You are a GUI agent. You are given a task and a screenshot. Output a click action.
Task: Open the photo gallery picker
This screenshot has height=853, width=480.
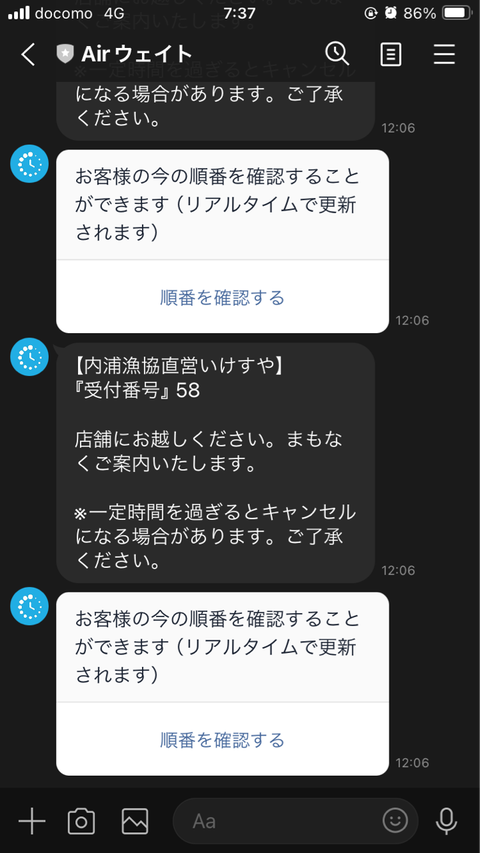[x=135, y=821]
